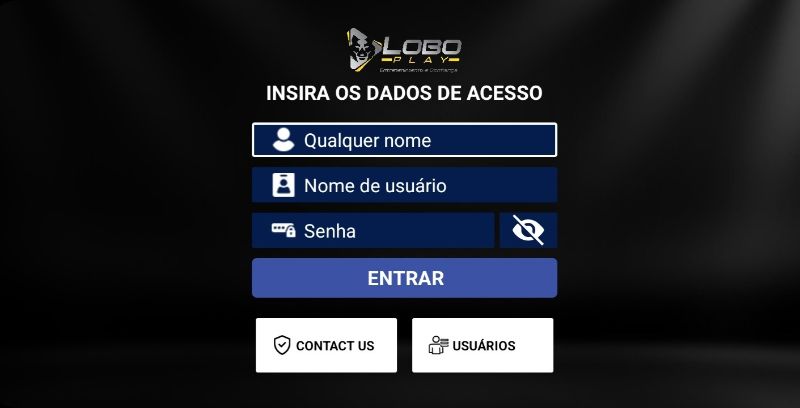Select the 'Nome de usuário' field
The width and height of the screenshot is (800, 408).
coord(404,185)
